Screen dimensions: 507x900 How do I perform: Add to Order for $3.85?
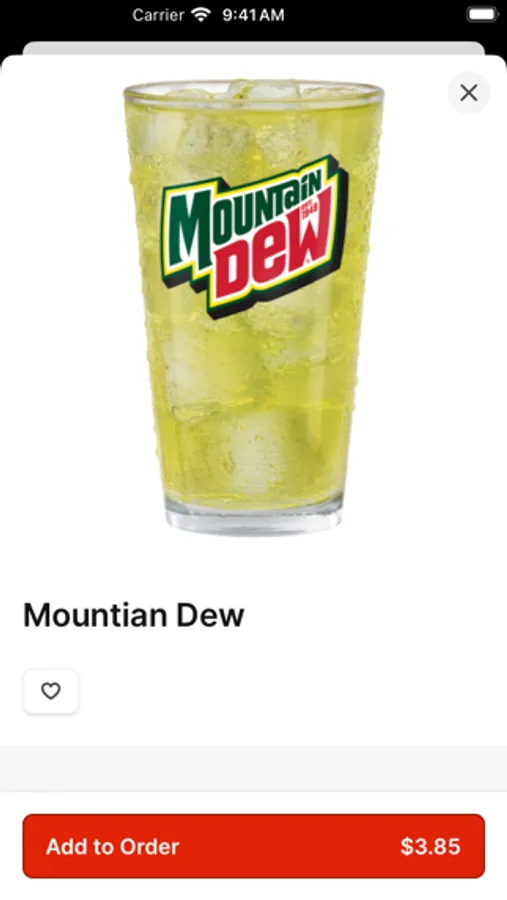point(254,846)
